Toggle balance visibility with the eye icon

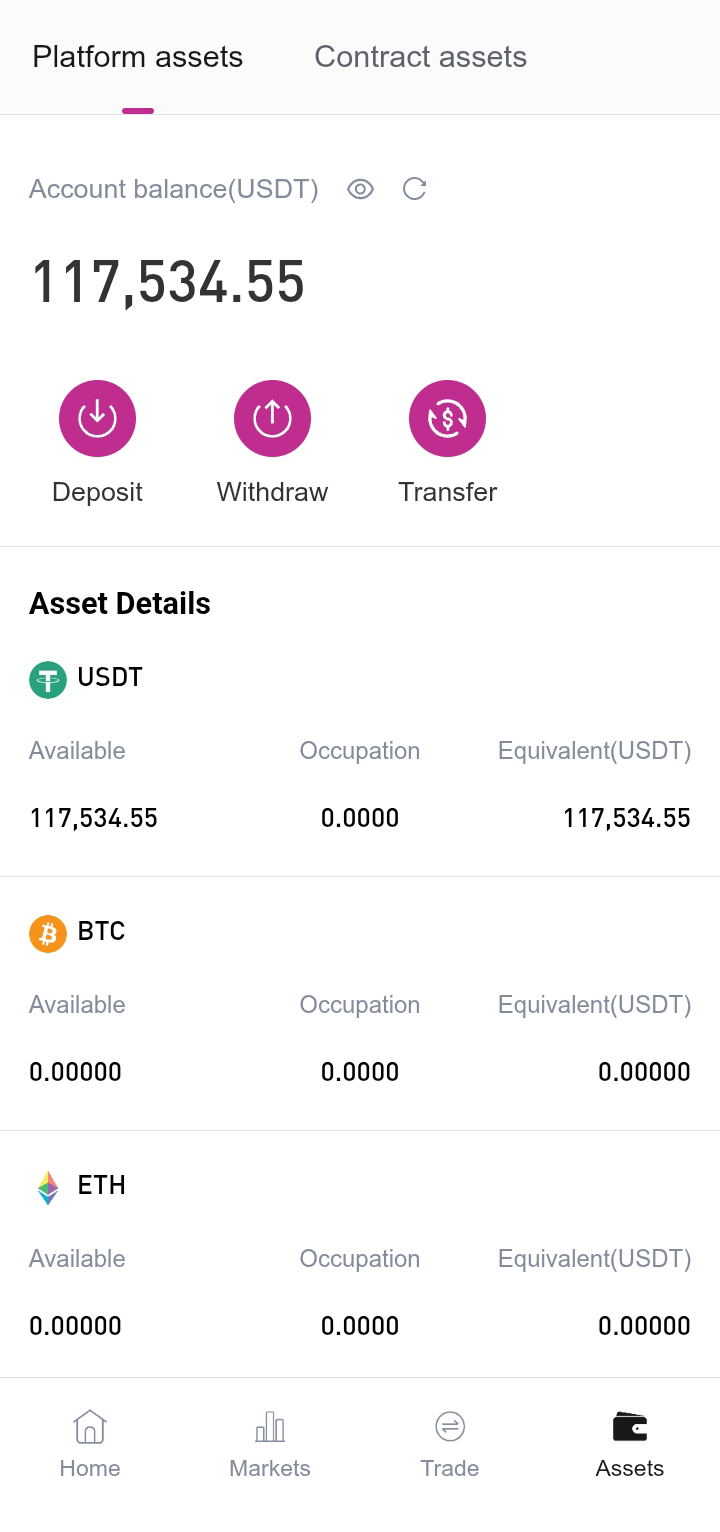(x=360, y=189)
